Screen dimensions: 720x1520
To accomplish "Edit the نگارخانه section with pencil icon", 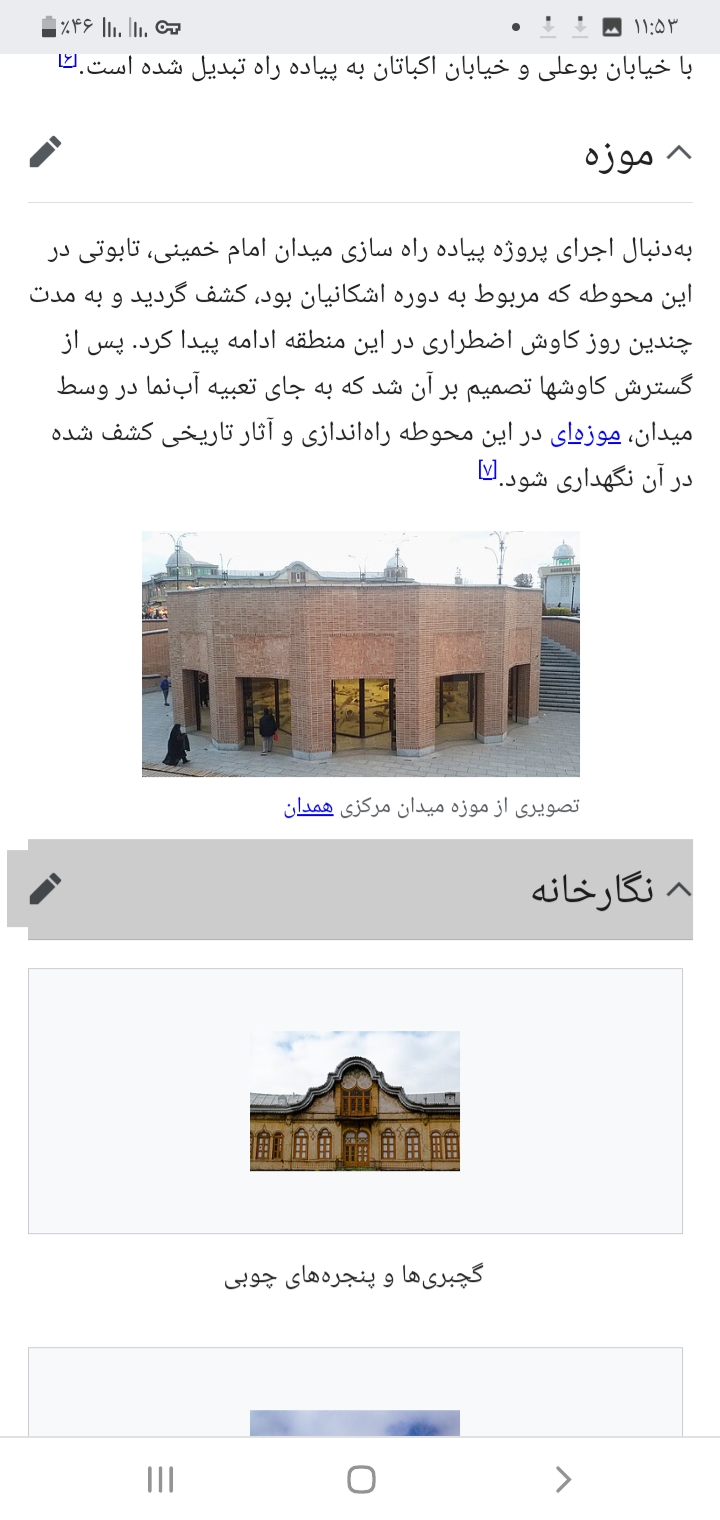I will tap(45, 887).
